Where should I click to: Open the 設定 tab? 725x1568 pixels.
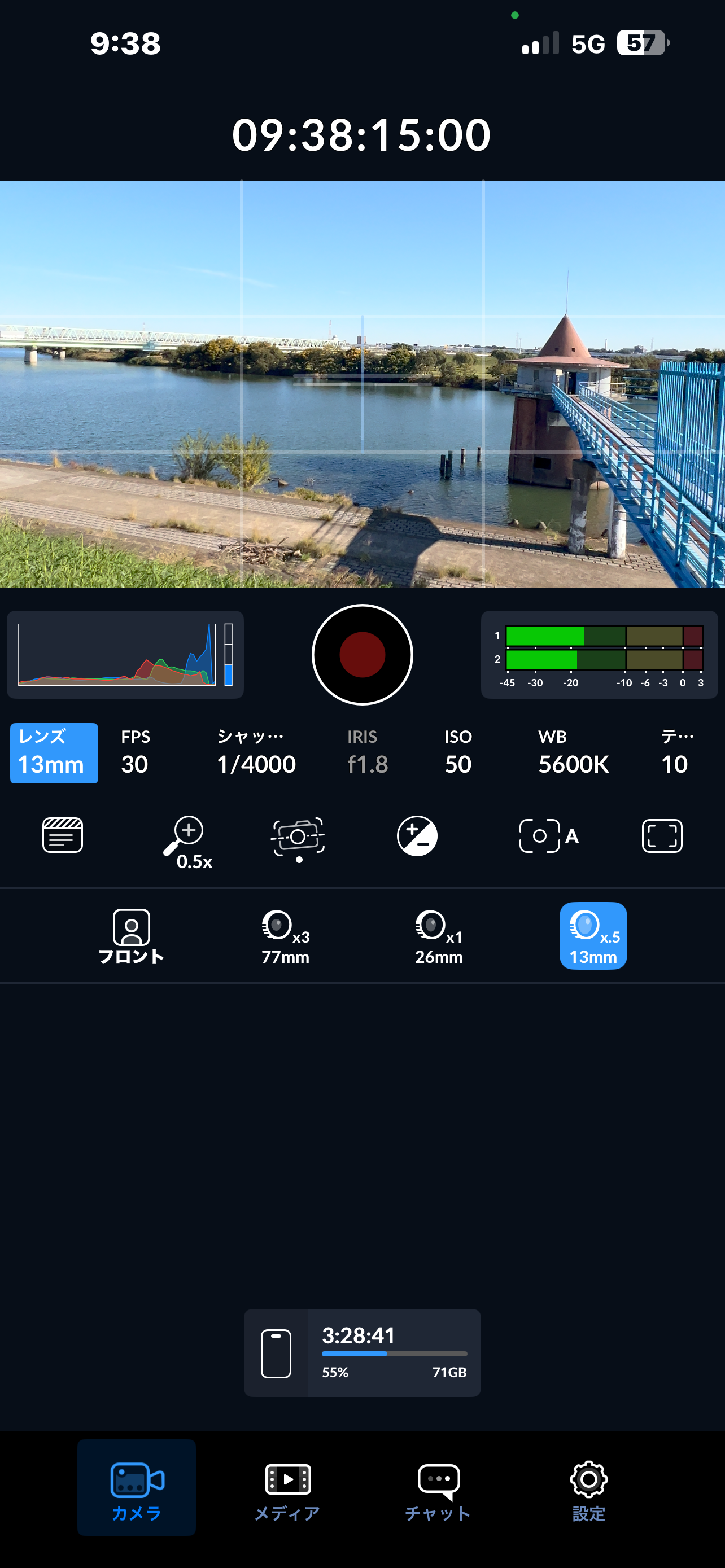point(589,1487)
